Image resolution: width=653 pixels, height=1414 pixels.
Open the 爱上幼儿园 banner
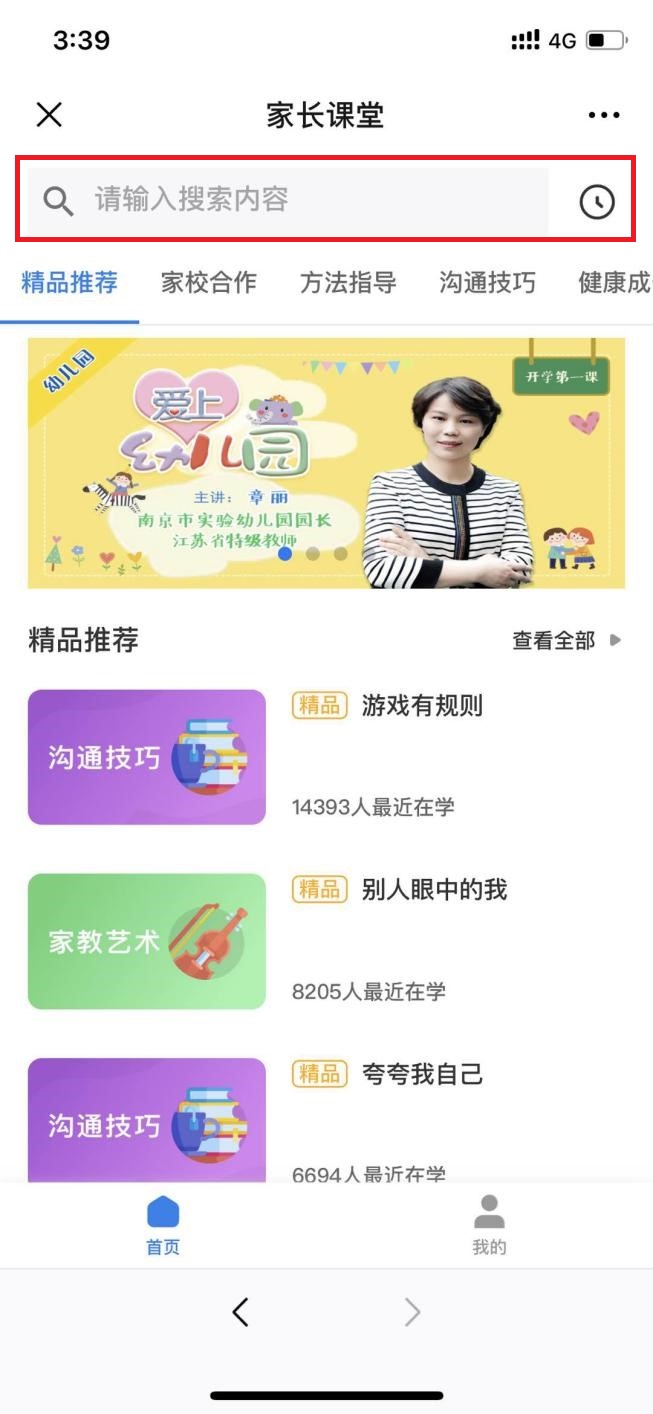coord(326,463)
